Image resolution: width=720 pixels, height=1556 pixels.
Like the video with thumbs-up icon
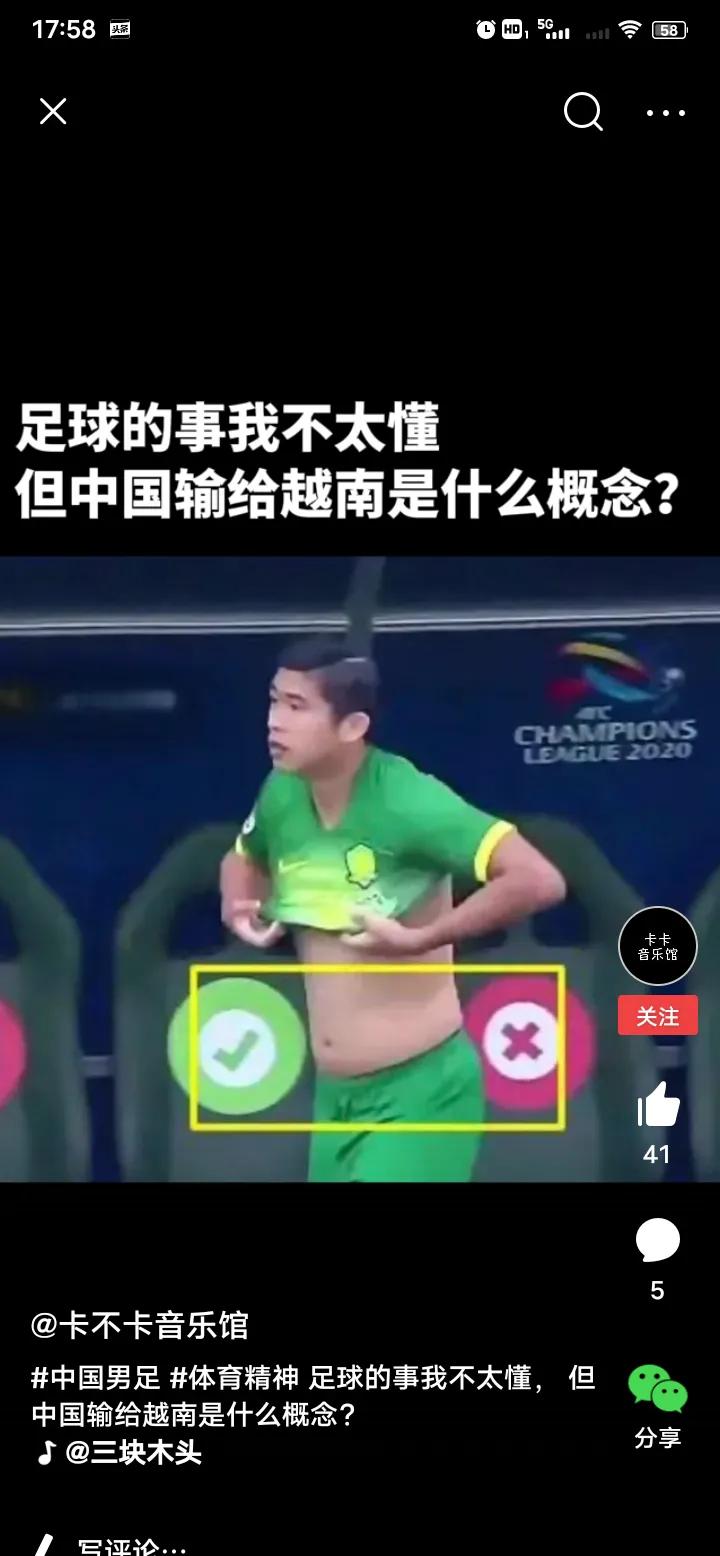(x=658, y=1106)
